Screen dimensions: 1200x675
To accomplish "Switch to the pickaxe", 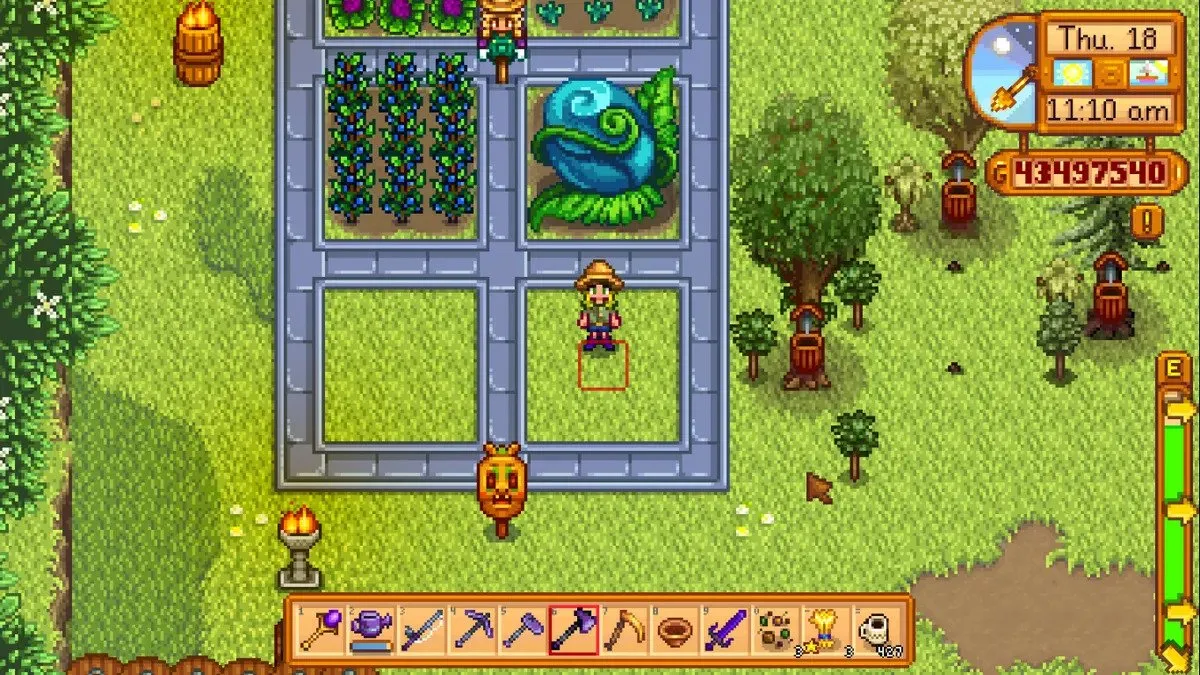I will coord(472,631).
